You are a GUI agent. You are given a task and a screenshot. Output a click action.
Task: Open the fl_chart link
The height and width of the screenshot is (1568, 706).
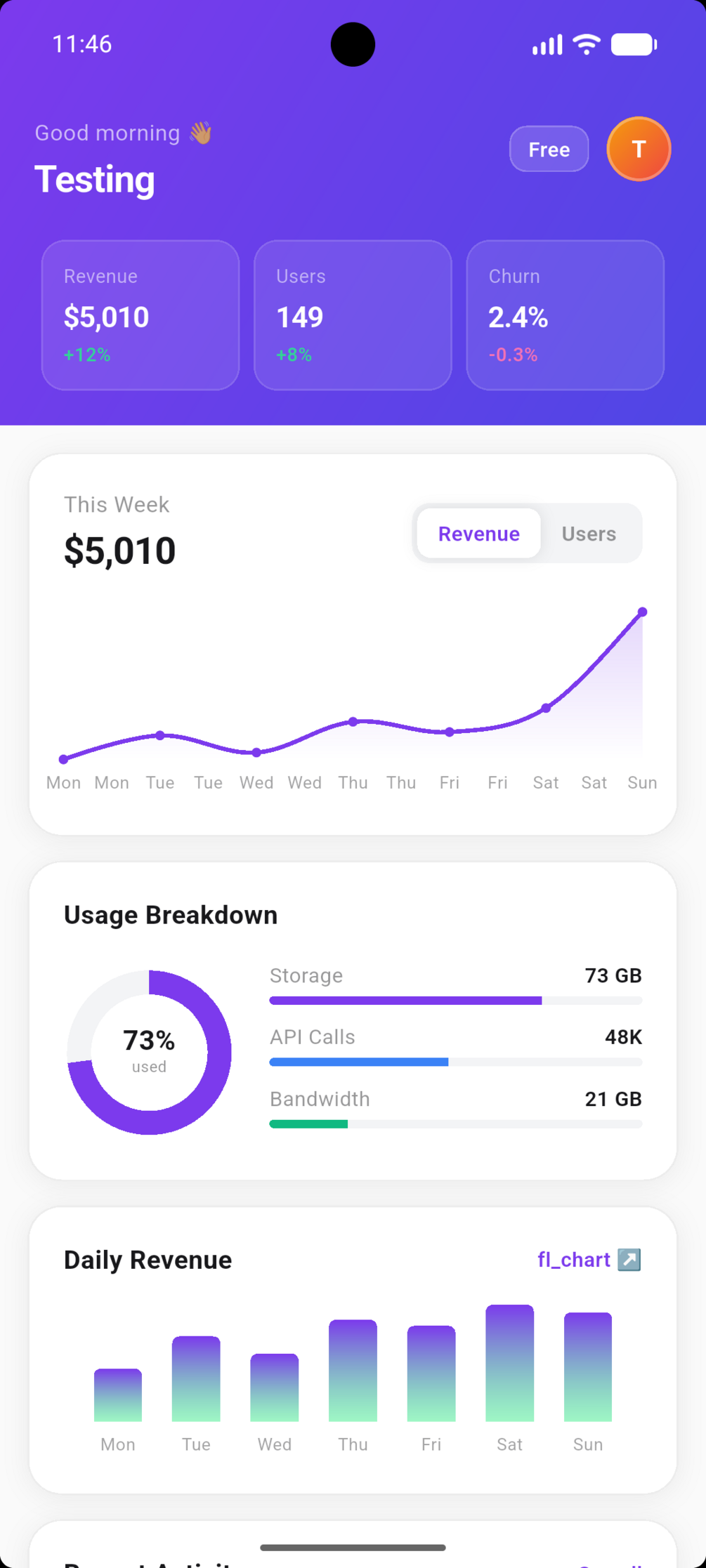[x=589, y=1260]
